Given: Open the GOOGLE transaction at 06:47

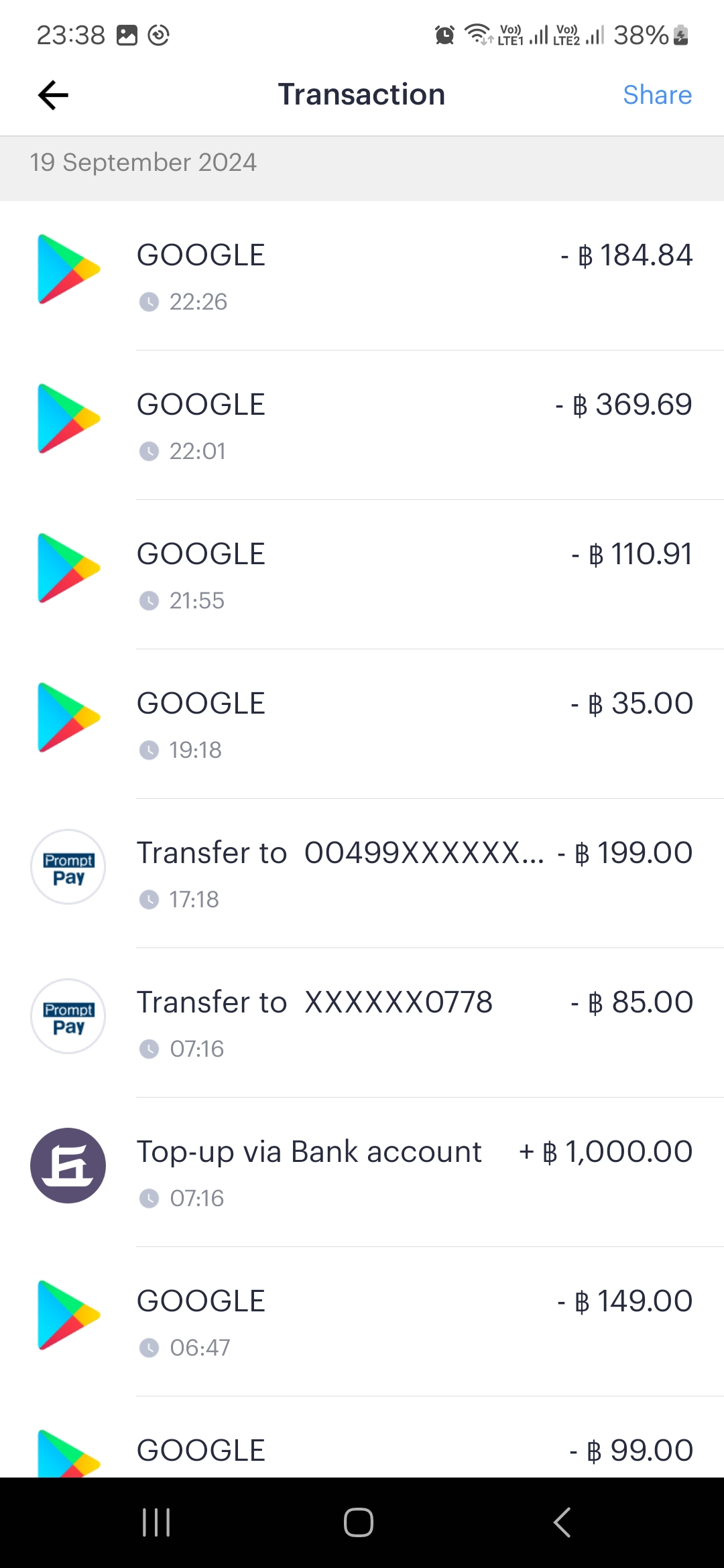Looking at the screenshot, I should pos(362,1321).
